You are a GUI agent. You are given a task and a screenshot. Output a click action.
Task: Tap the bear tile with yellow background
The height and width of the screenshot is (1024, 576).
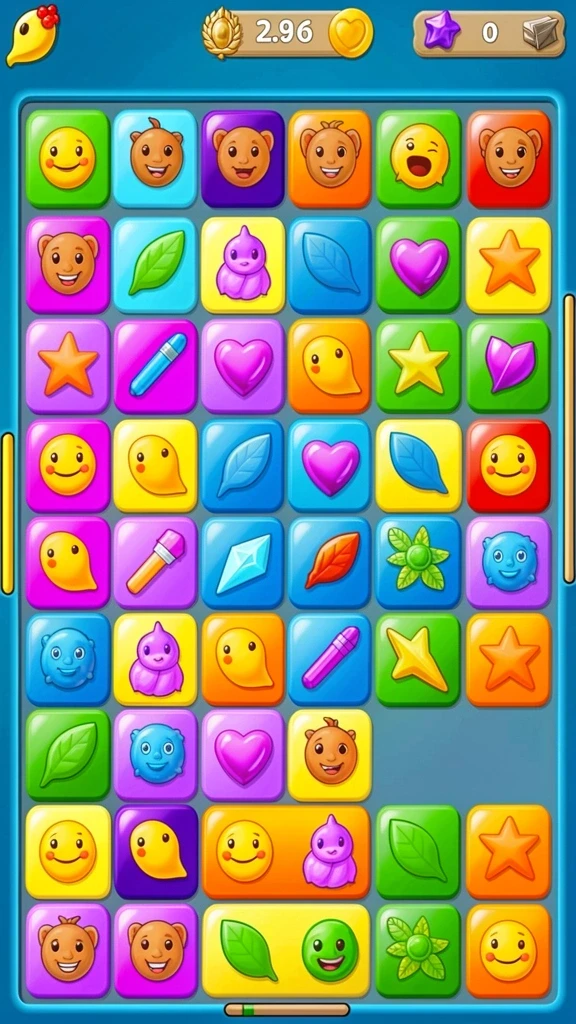[330, 755]
